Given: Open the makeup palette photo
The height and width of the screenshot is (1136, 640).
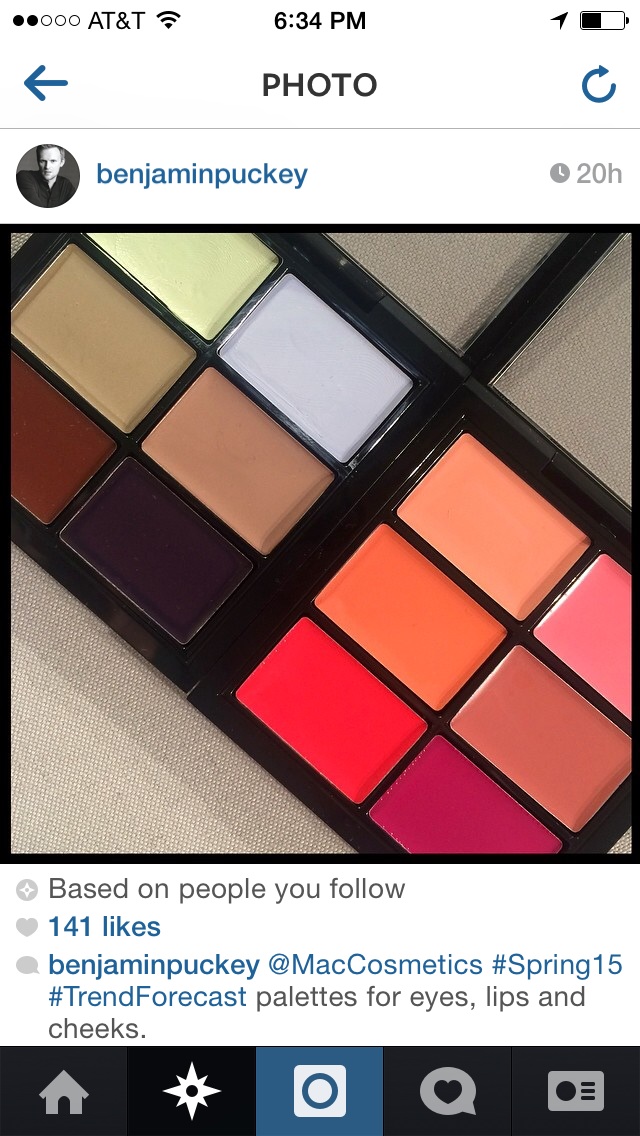Looking at the screenshot, I should click(320, 543).
